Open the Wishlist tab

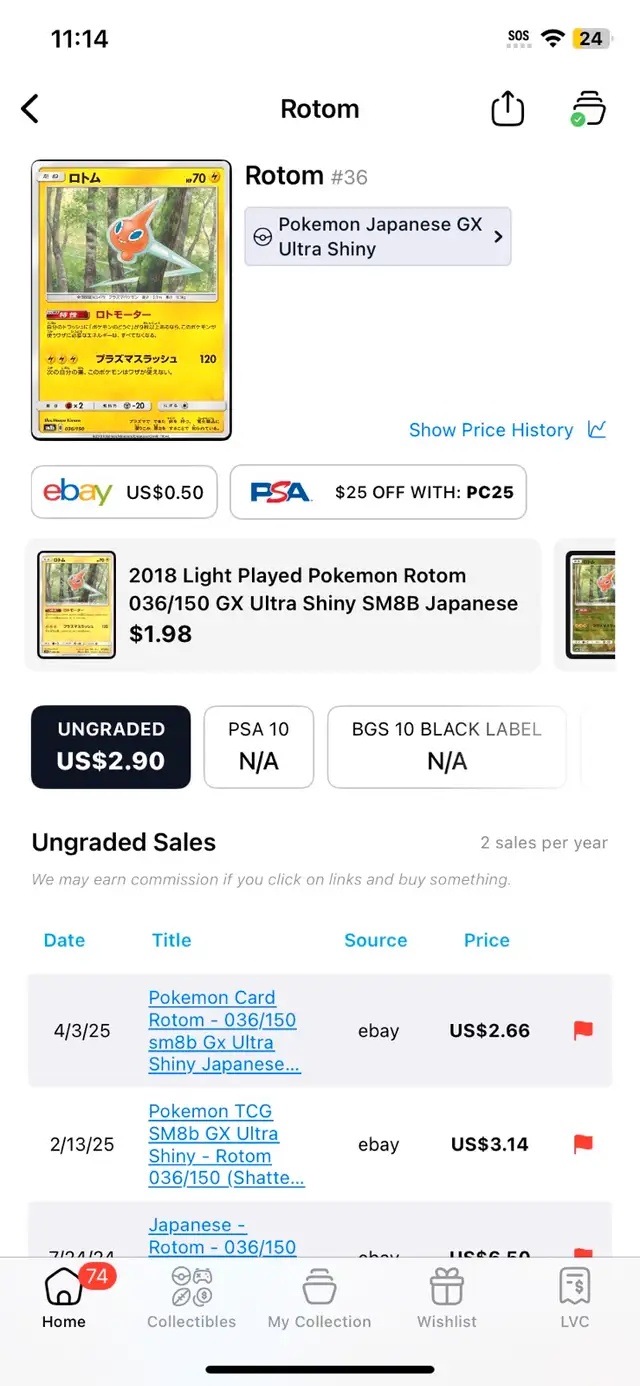447,1297
